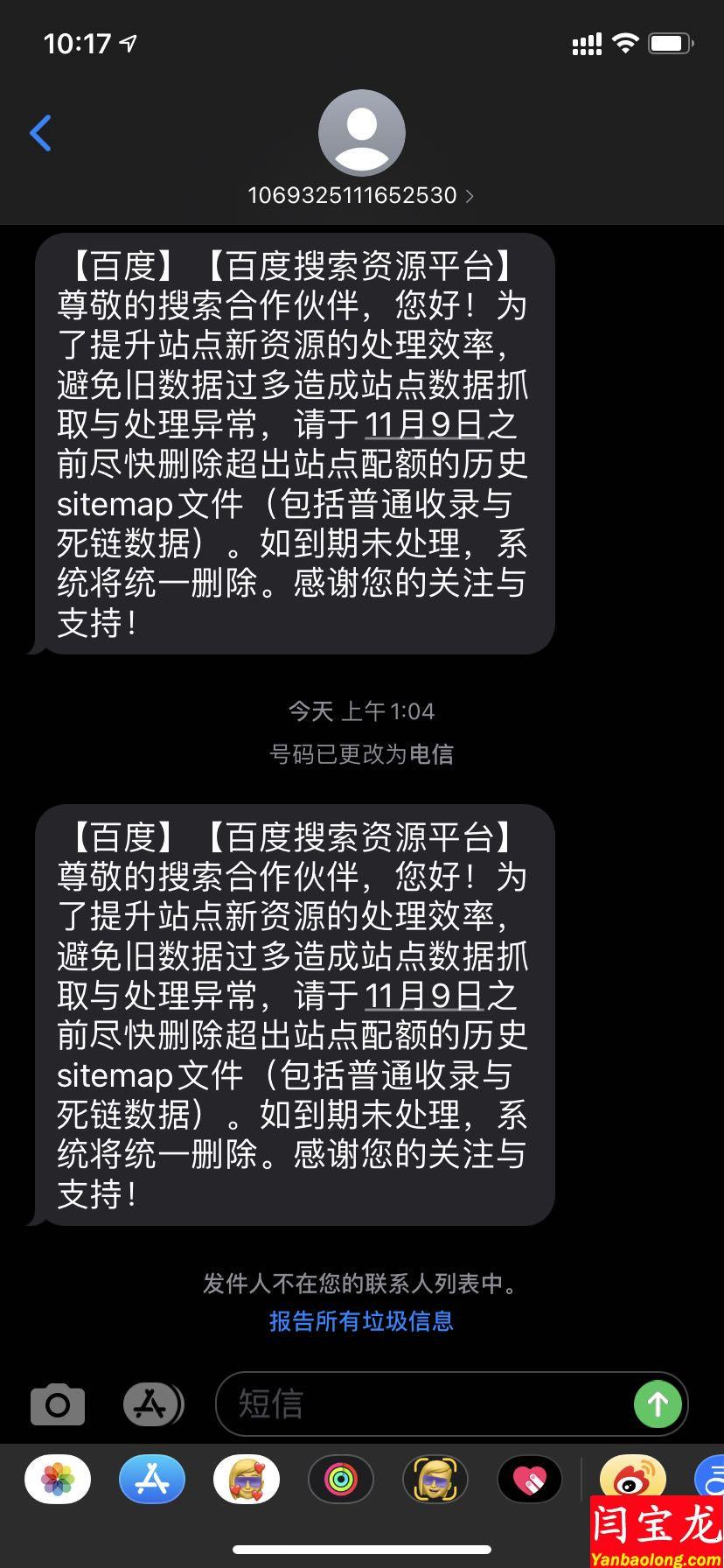Viewport: 724px width, 1568px height.
Task: Tap the 短信 text input field
Action: [x=393, y=1403]
